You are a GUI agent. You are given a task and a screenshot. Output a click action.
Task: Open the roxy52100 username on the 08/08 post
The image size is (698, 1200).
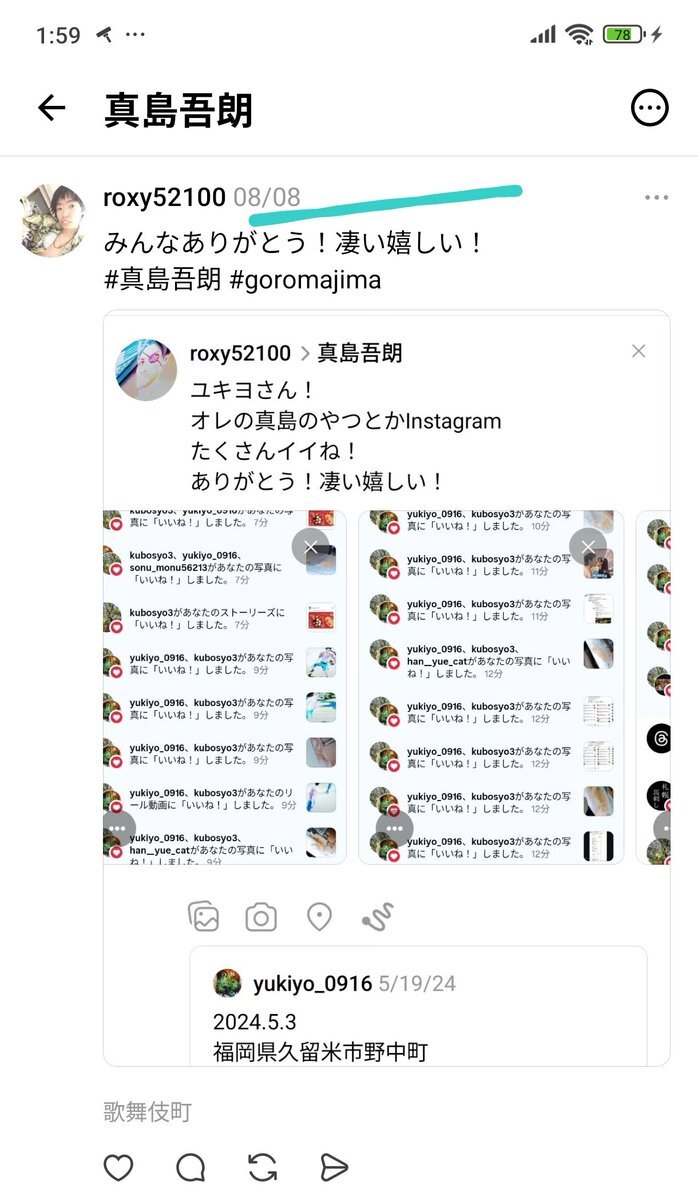pos(164,198)
